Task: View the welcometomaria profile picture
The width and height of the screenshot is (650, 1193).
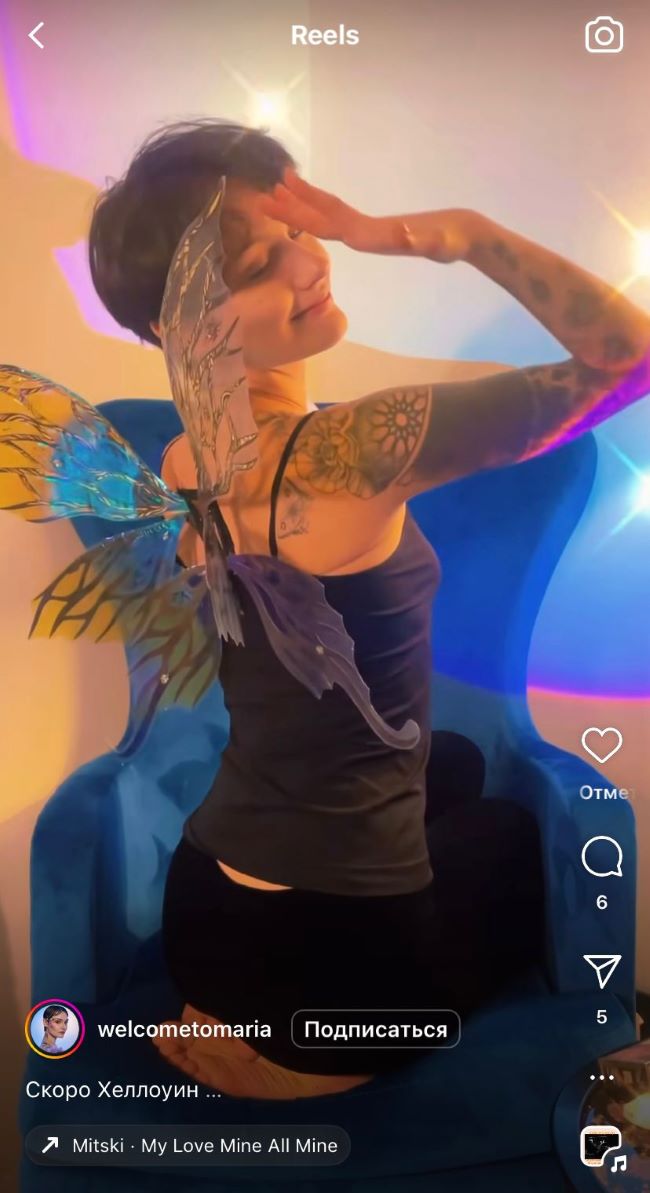Action: 54,1029
